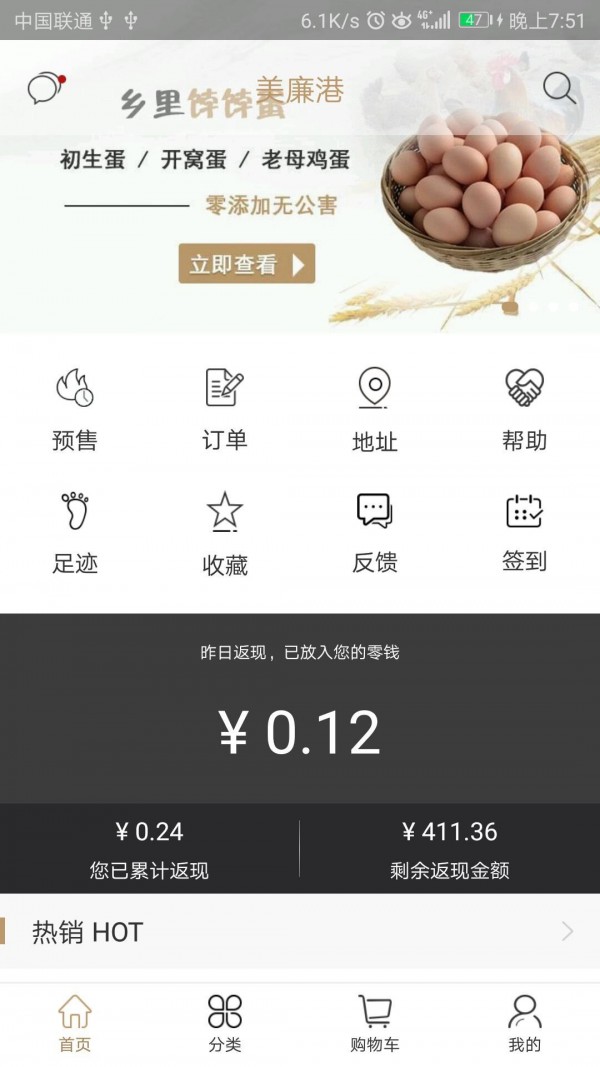600x1067 pixels.
Task: Open the search magnifier icon
Action: pyautogui.click(x=559, y=89)
